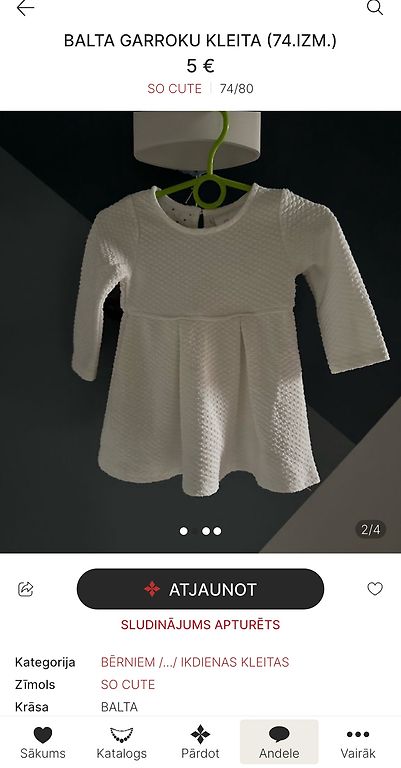Open the dress photo in full view

coord(200,332)
